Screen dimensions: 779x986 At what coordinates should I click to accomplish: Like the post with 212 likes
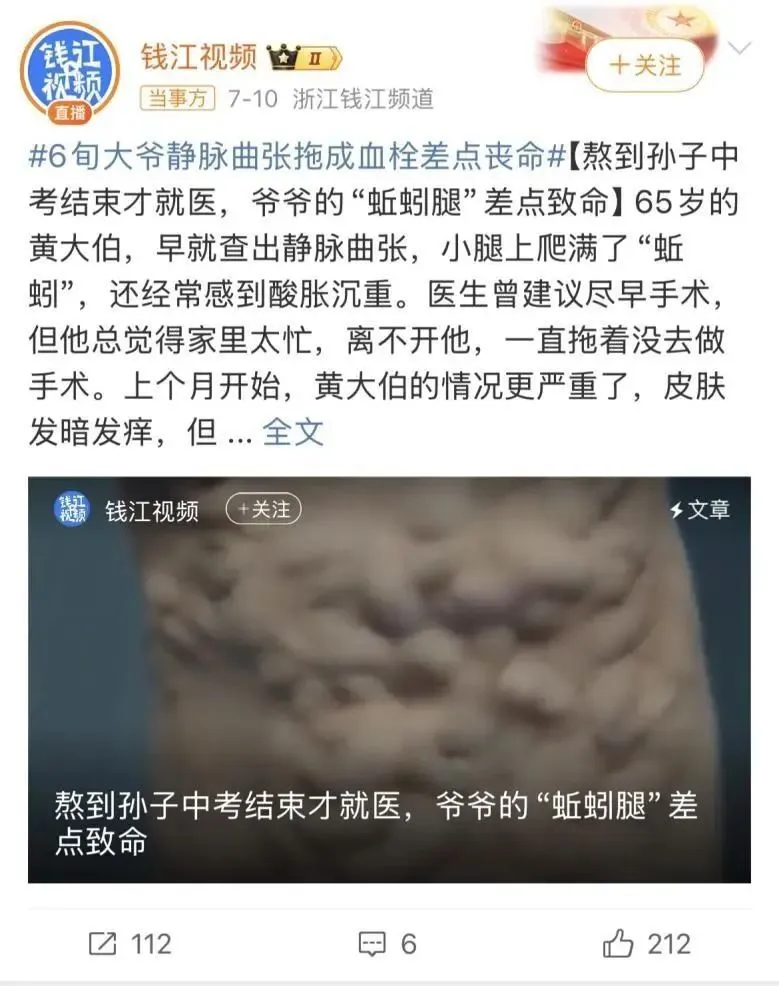coord(647,943)
